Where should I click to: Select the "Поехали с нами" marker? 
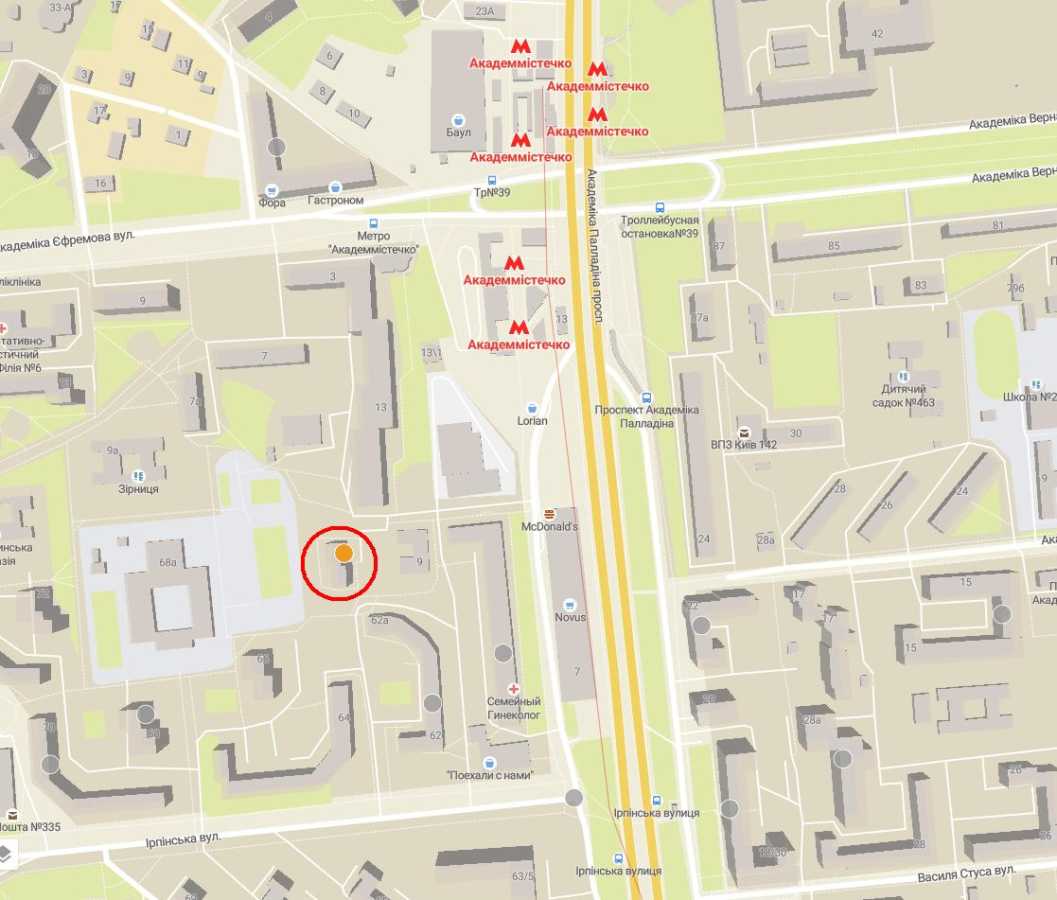click(489, 763)
